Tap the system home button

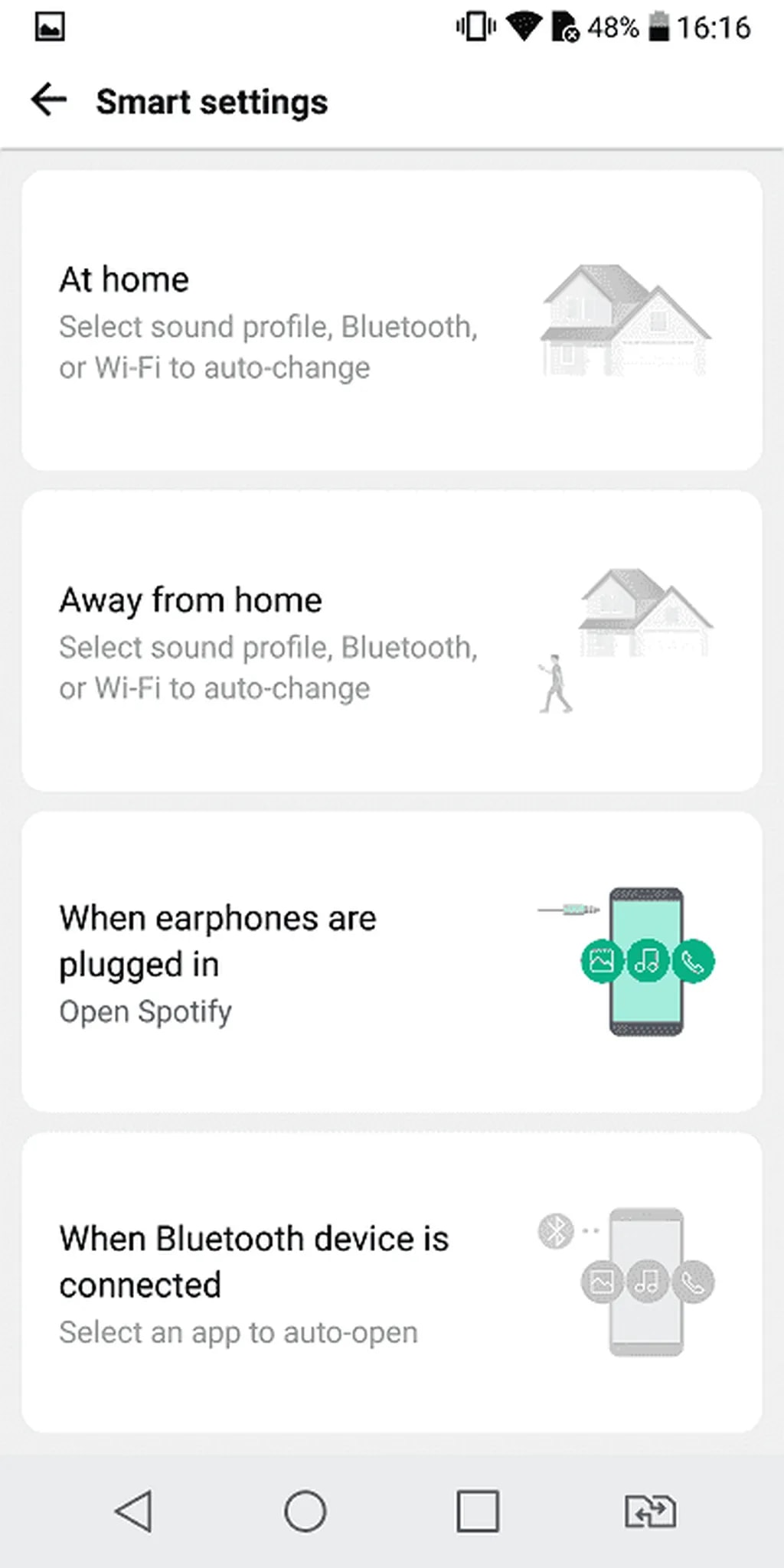[x=305, y=1511]
